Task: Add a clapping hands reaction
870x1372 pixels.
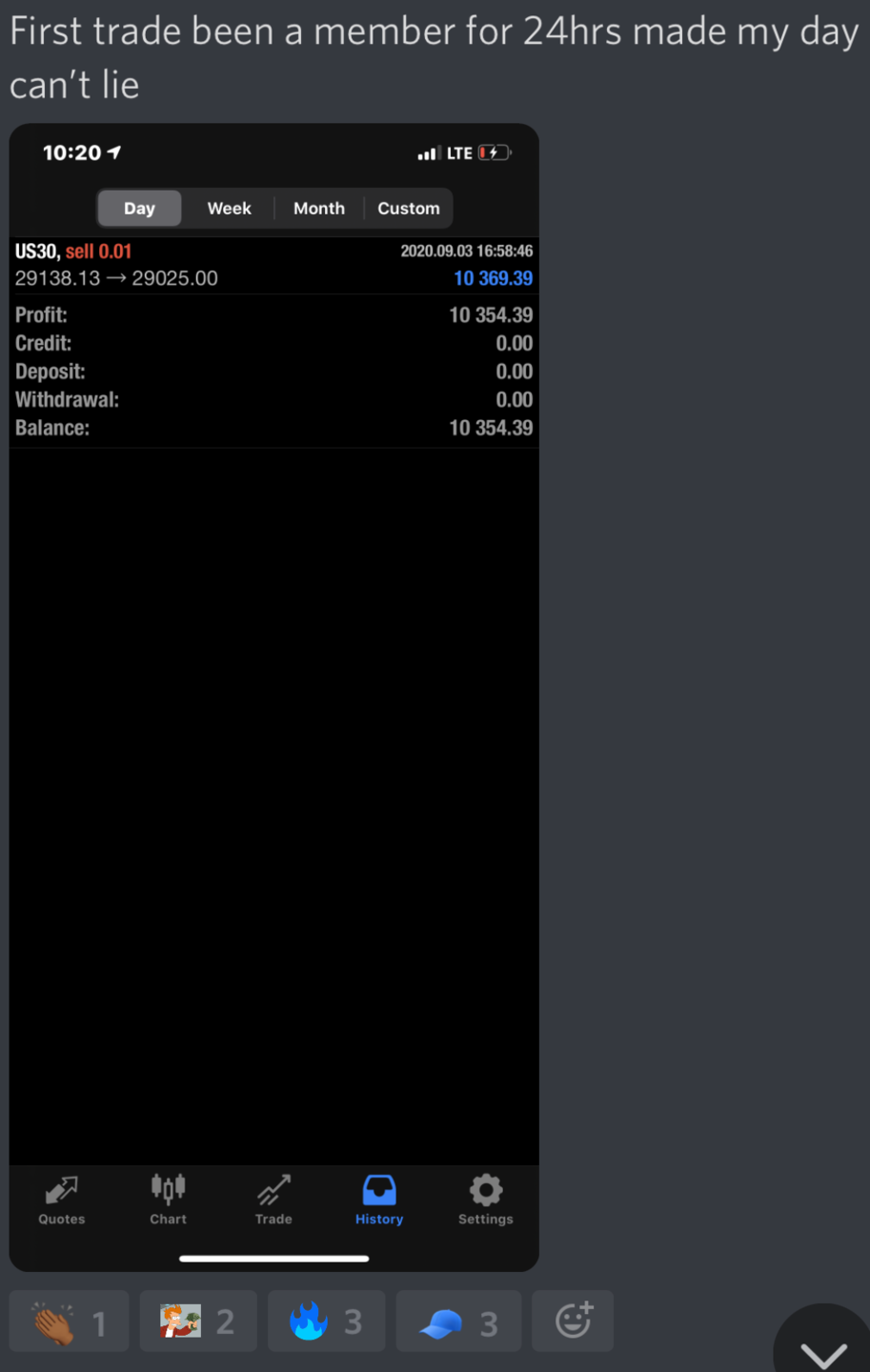Action: point(69,1321)
